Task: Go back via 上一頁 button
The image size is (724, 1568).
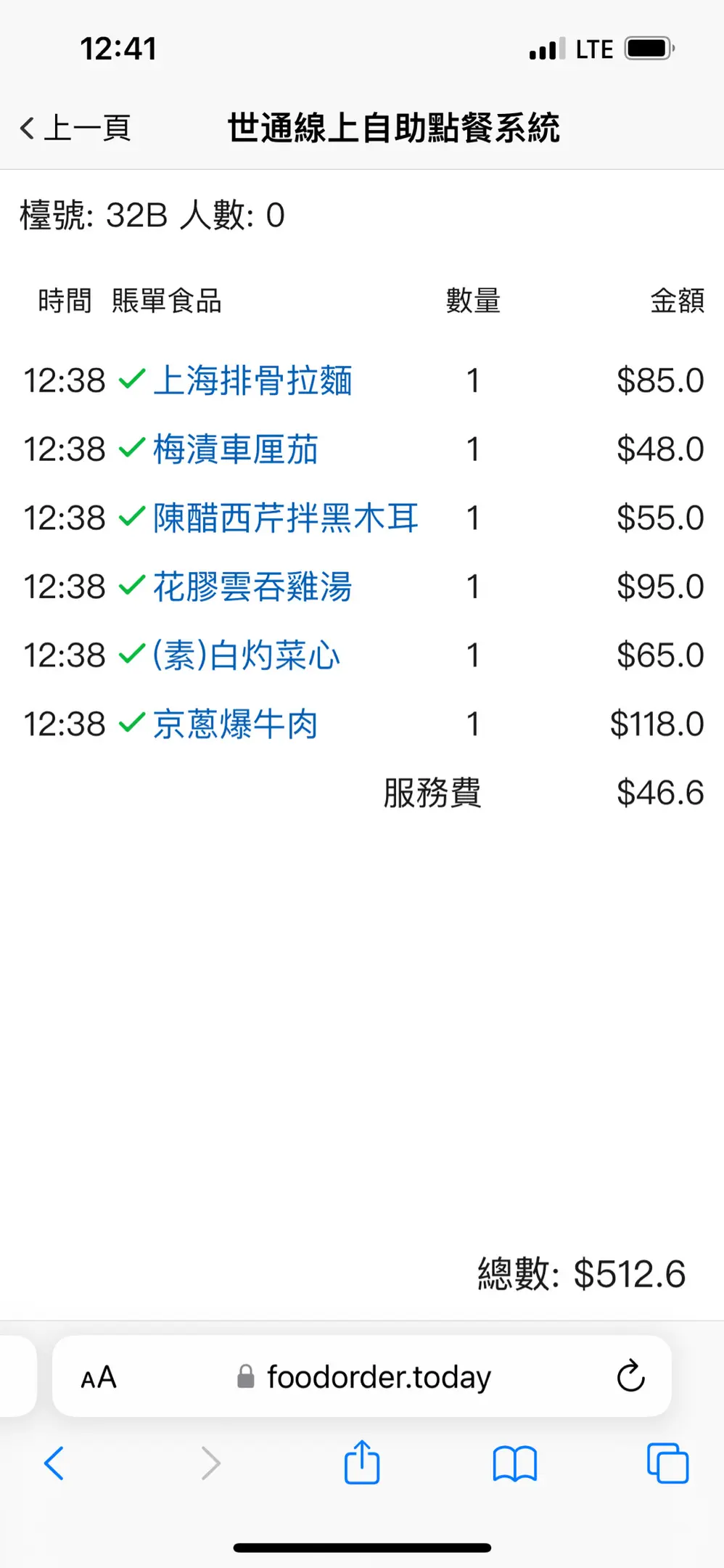Action: pos(75,128)
